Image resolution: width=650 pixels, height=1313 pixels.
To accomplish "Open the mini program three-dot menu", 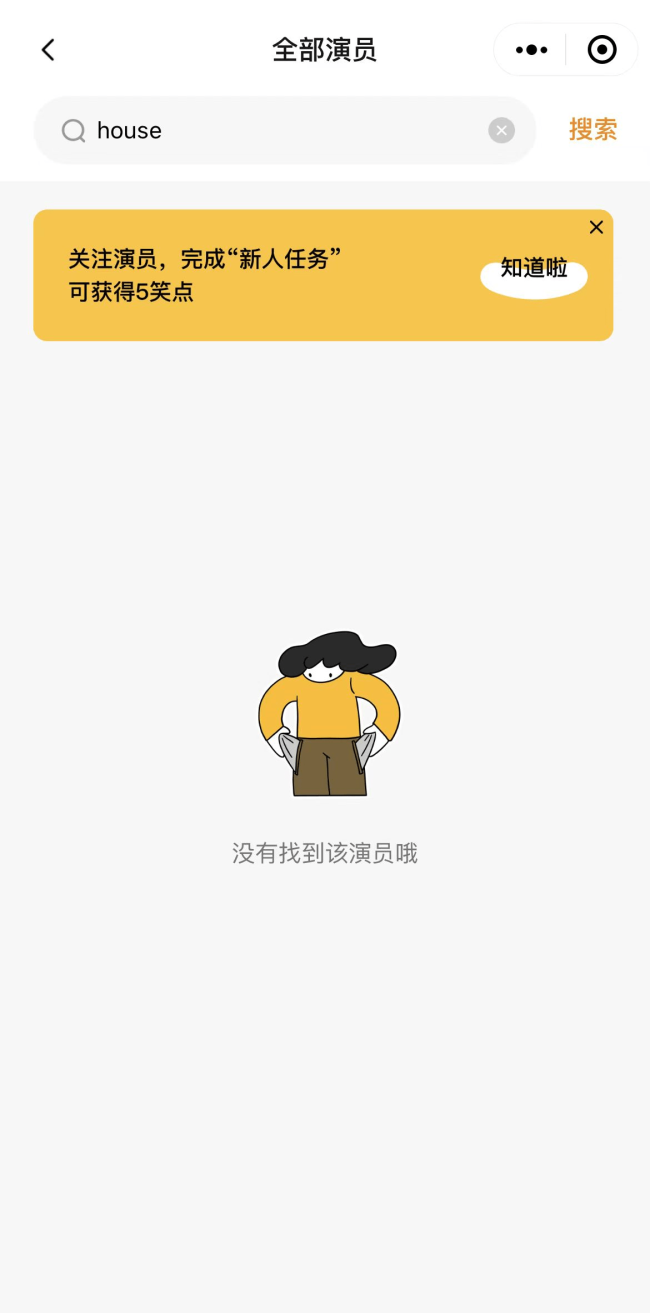I will click(x=531, y=50).
